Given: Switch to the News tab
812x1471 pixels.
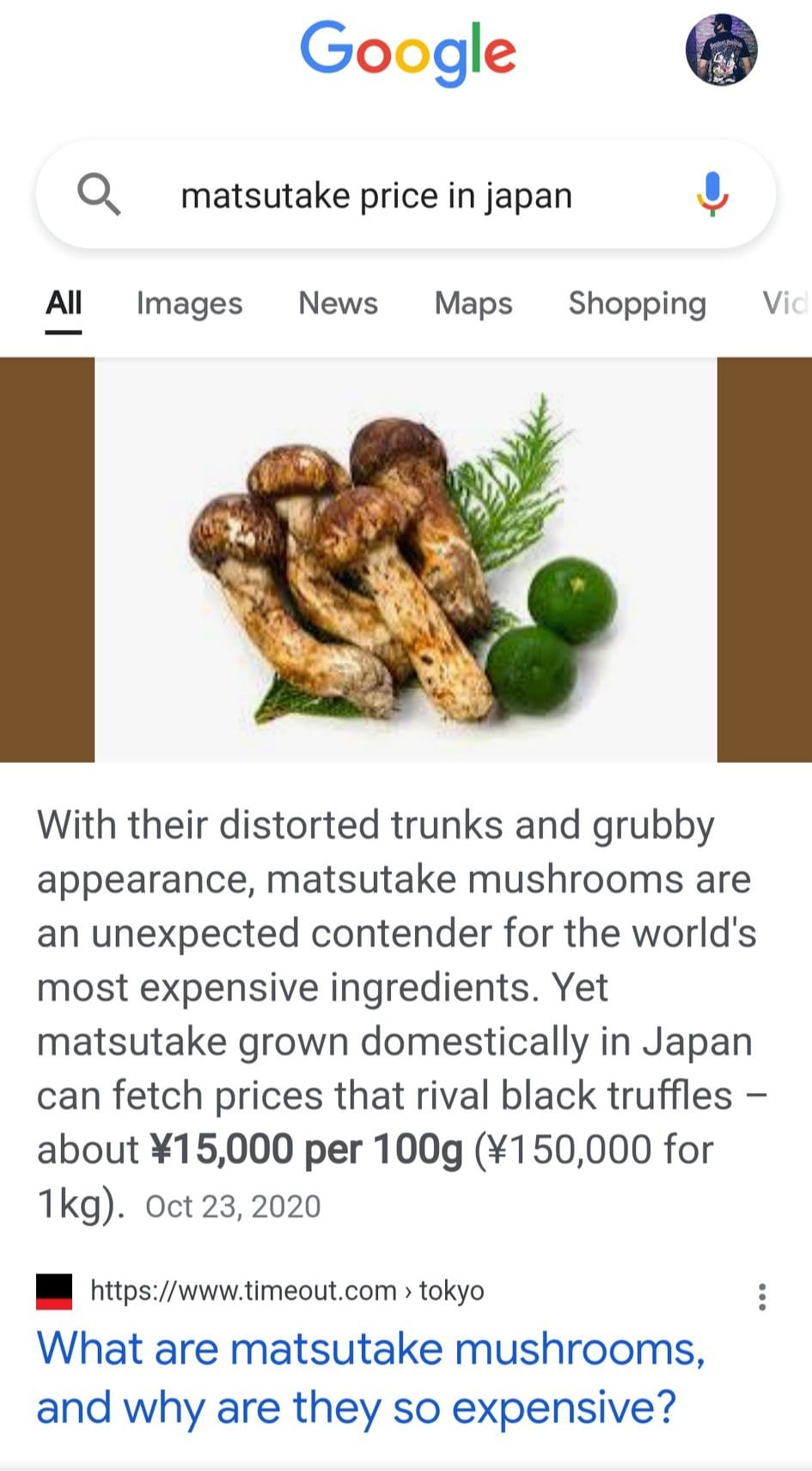Looking at the screenshot, I should [x=338, y=303].
